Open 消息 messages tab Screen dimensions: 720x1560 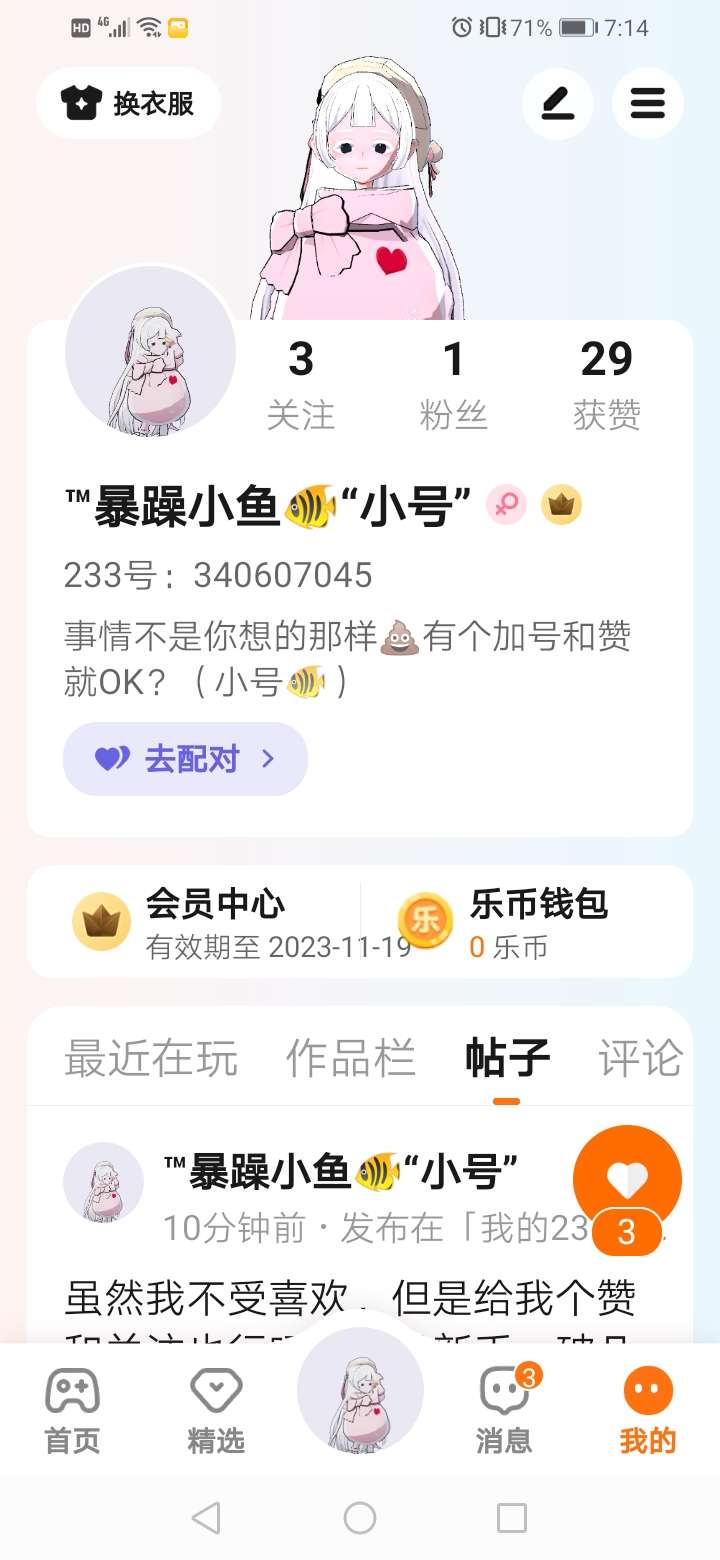click(x=504, y=1411)
